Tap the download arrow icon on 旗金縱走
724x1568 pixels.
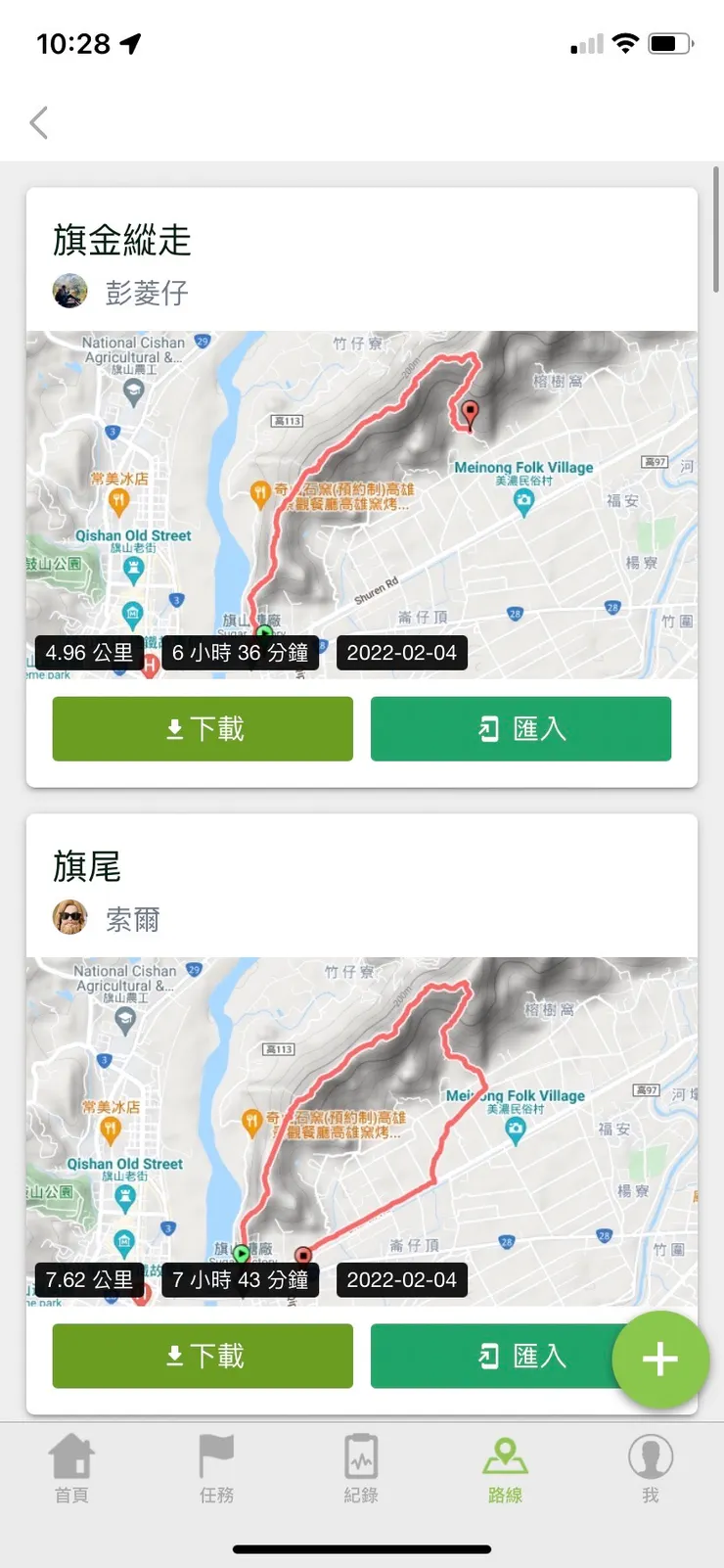pos(174,727)
